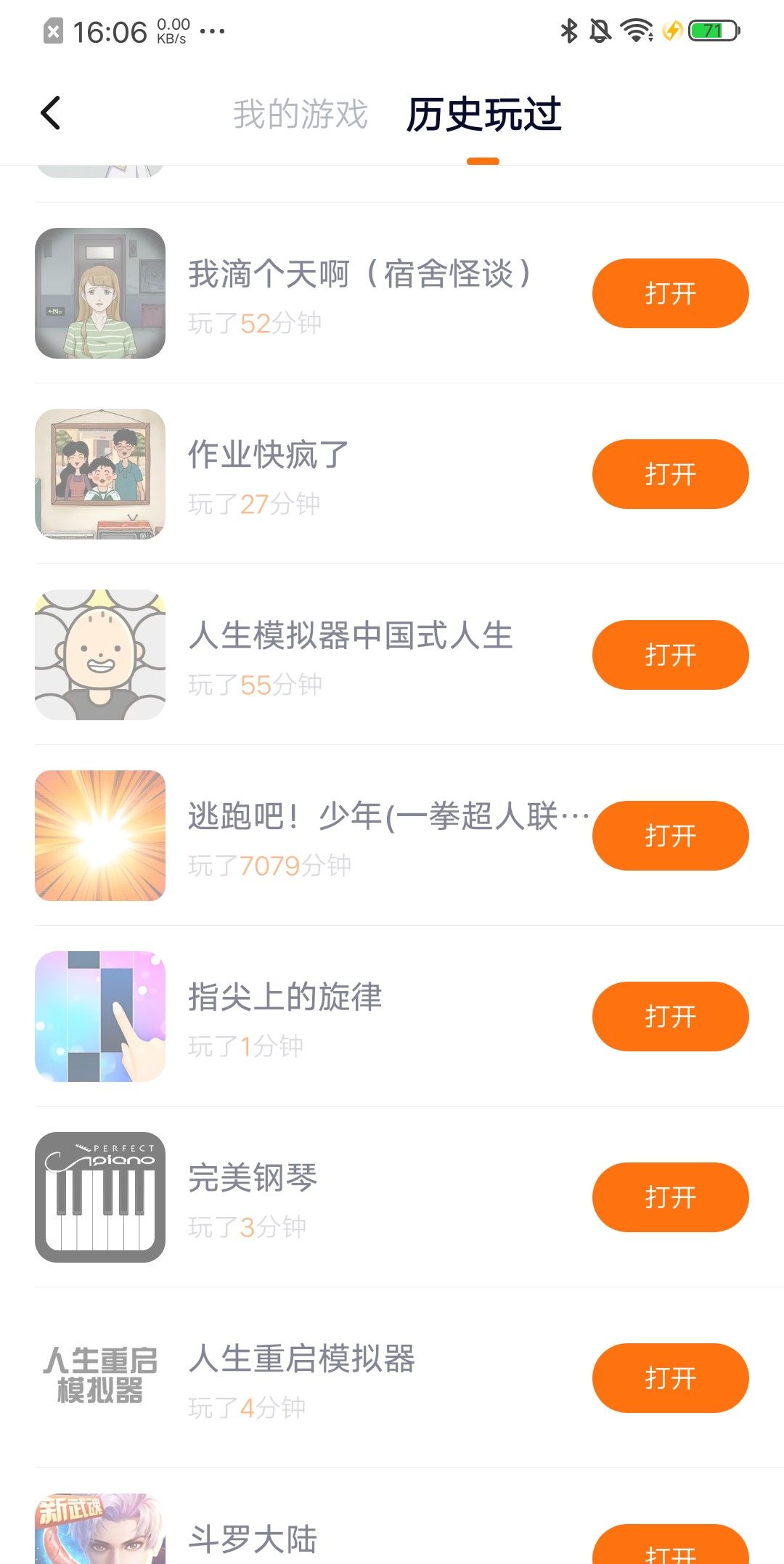
Task: Open 我滴个天啊（宿舍怪谈）with its 打开 button
Action: tap(670, 293)
